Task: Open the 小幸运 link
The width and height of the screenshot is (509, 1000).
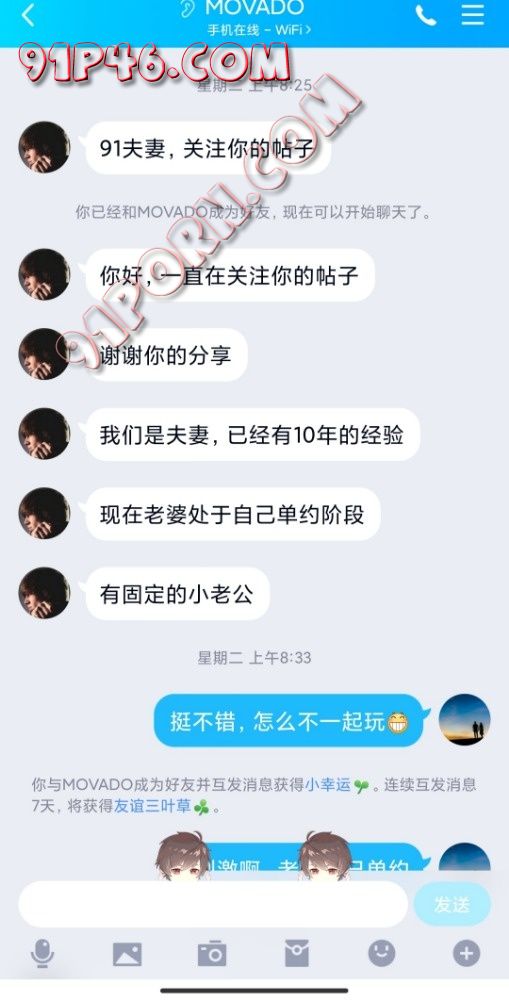Action: click(328, 785)
